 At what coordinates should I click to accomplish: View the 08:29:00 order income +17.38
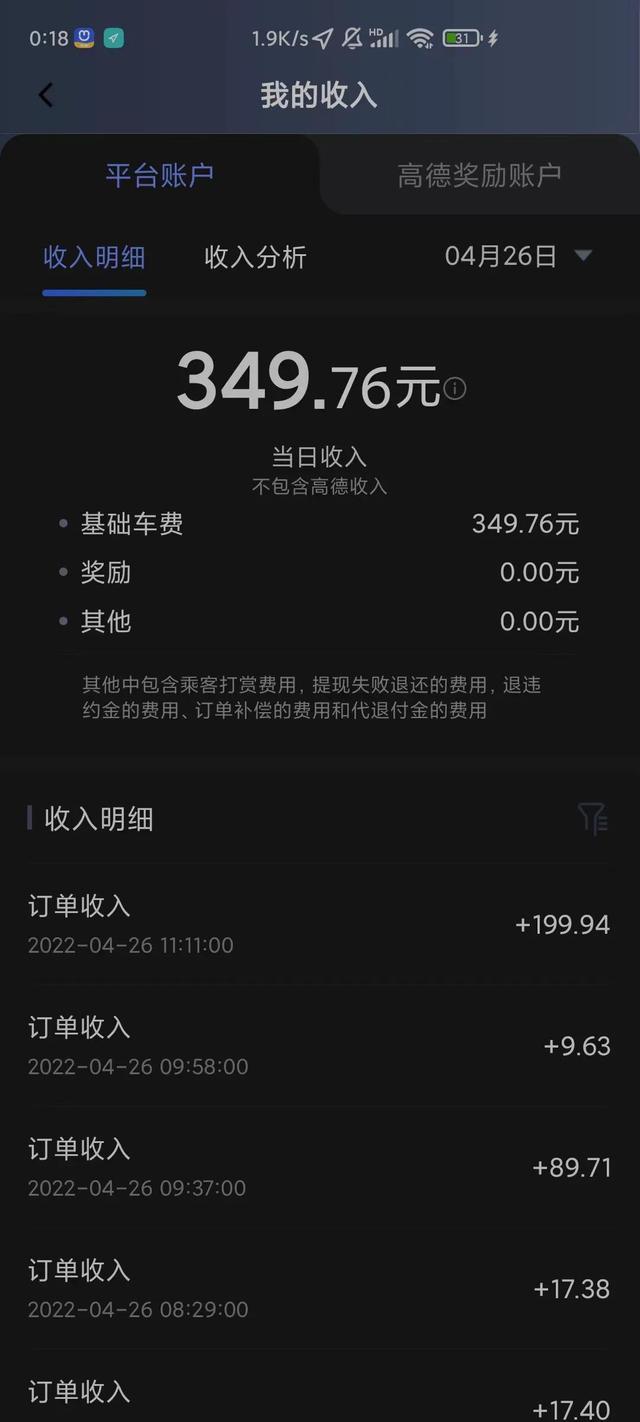click(x=318, y=1289)
